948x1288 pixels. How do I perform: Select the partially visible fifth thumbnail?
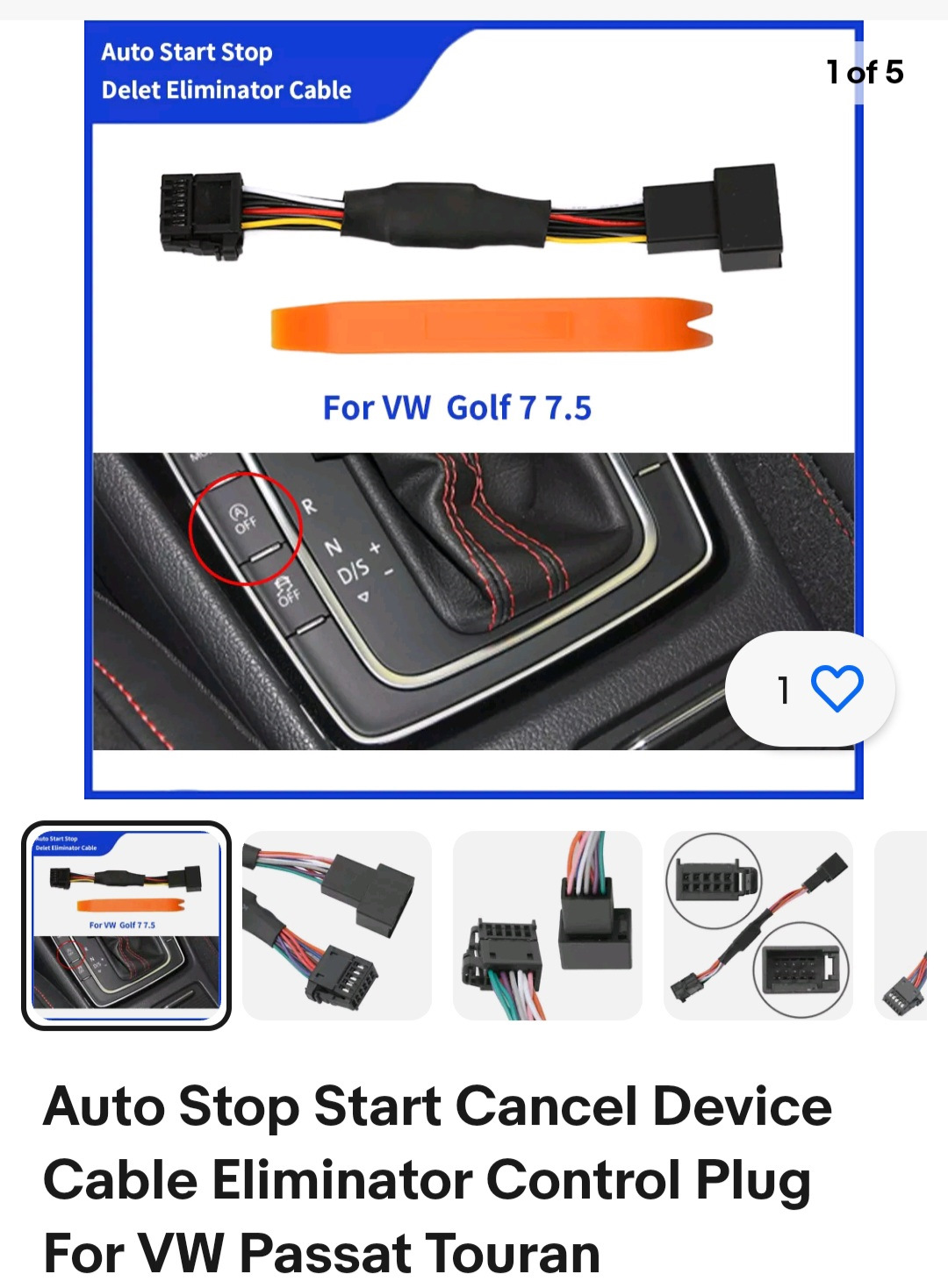pyautogui.click(x=902, y=925)
